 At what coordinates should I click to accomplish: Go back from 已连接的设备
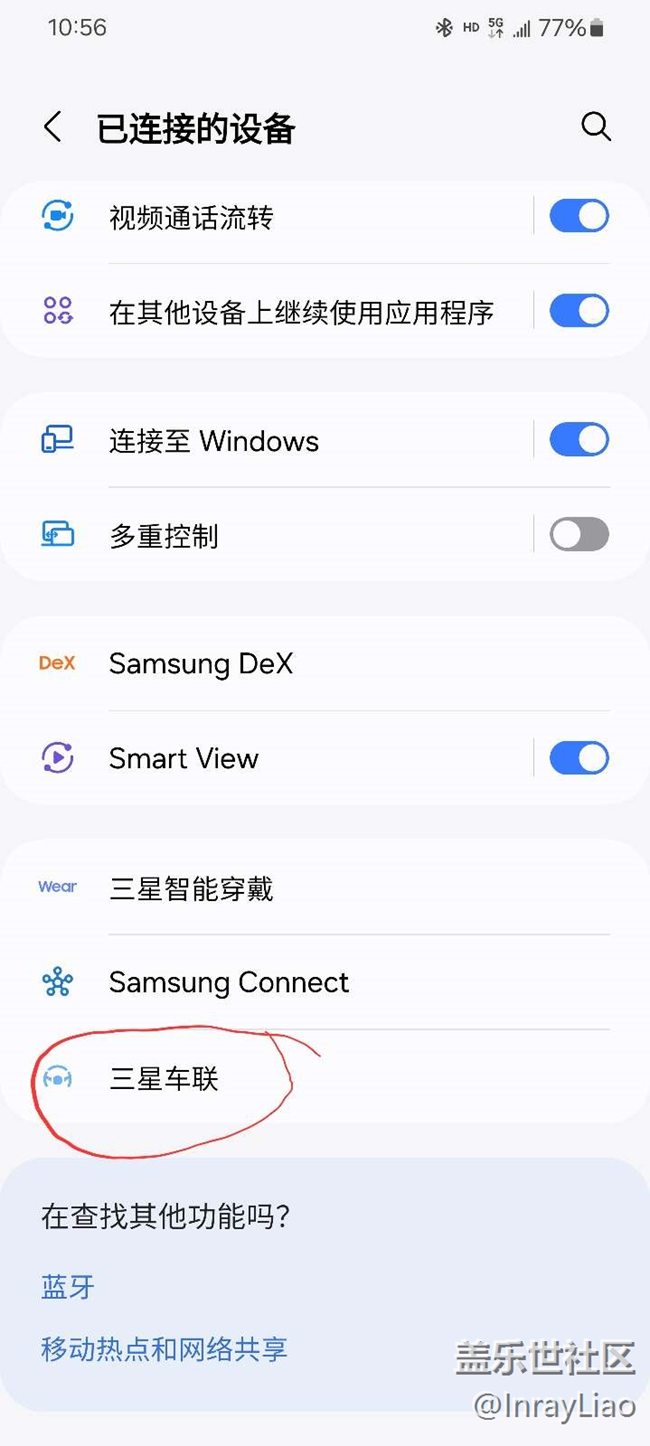click(53, 128)
